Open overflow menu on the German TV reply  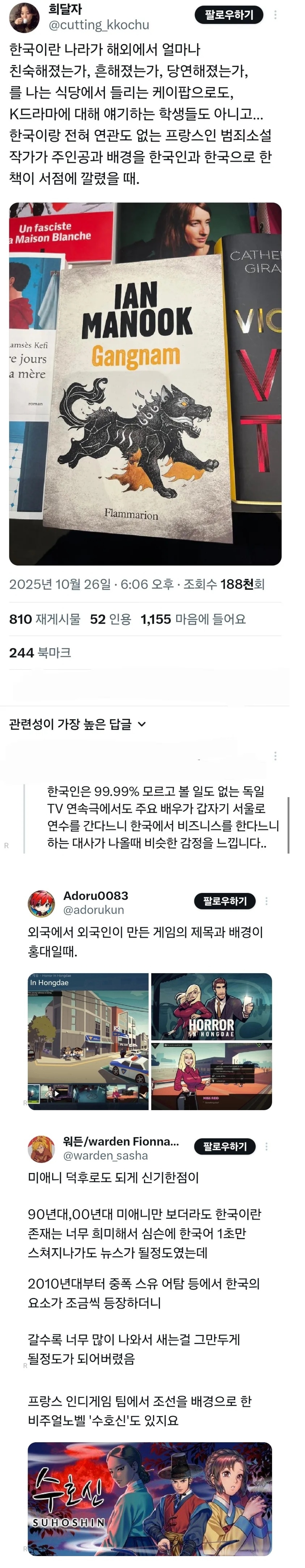276,755
